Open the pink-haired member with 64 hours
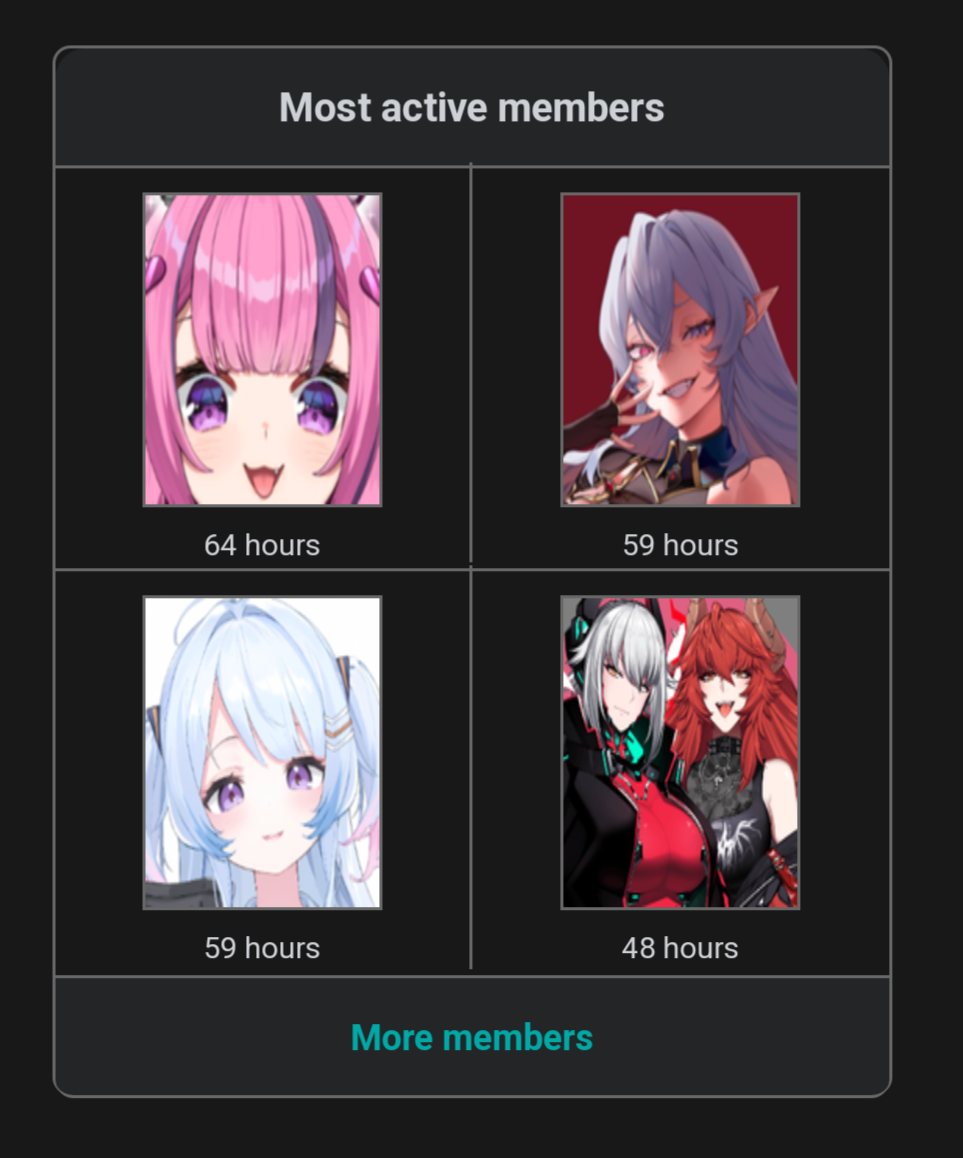Screen dimensions: 963x1158 pyautogui.click(x=262, y=350)
